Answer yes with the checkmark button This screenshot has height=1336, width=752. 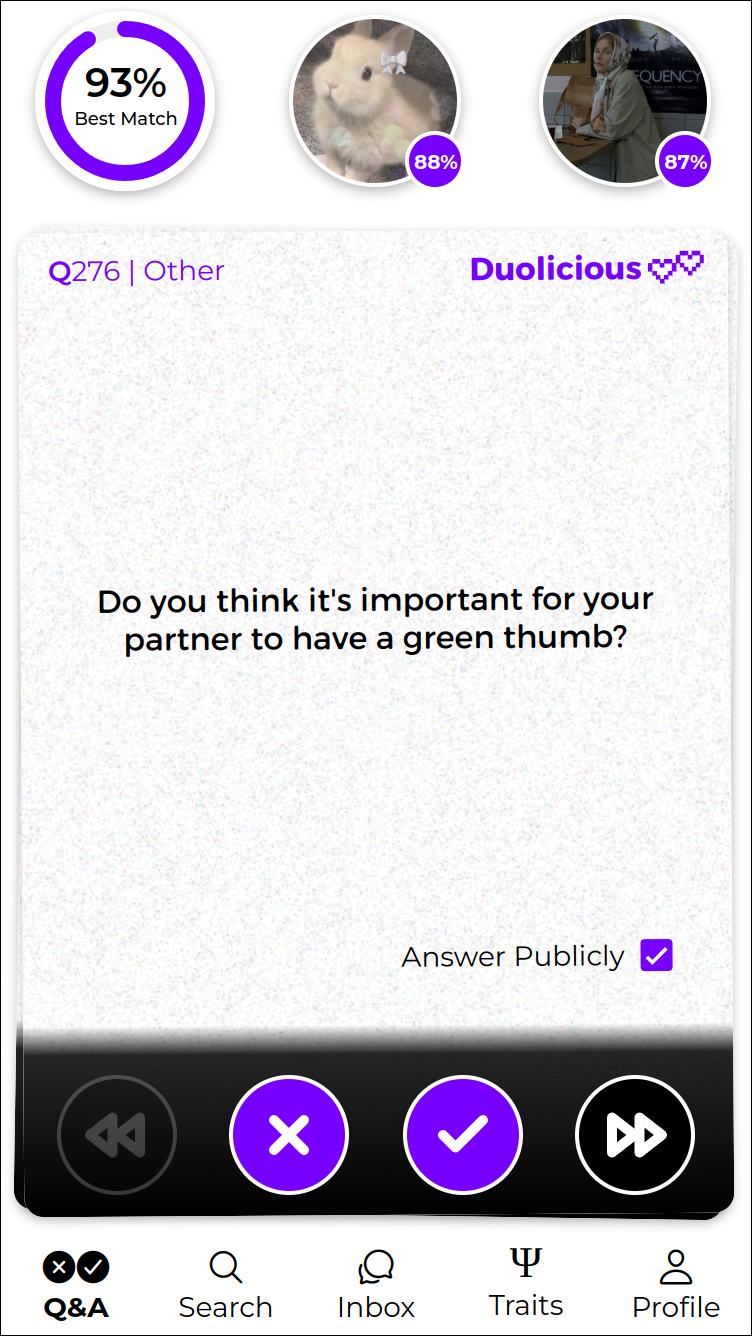(462, 1134)
